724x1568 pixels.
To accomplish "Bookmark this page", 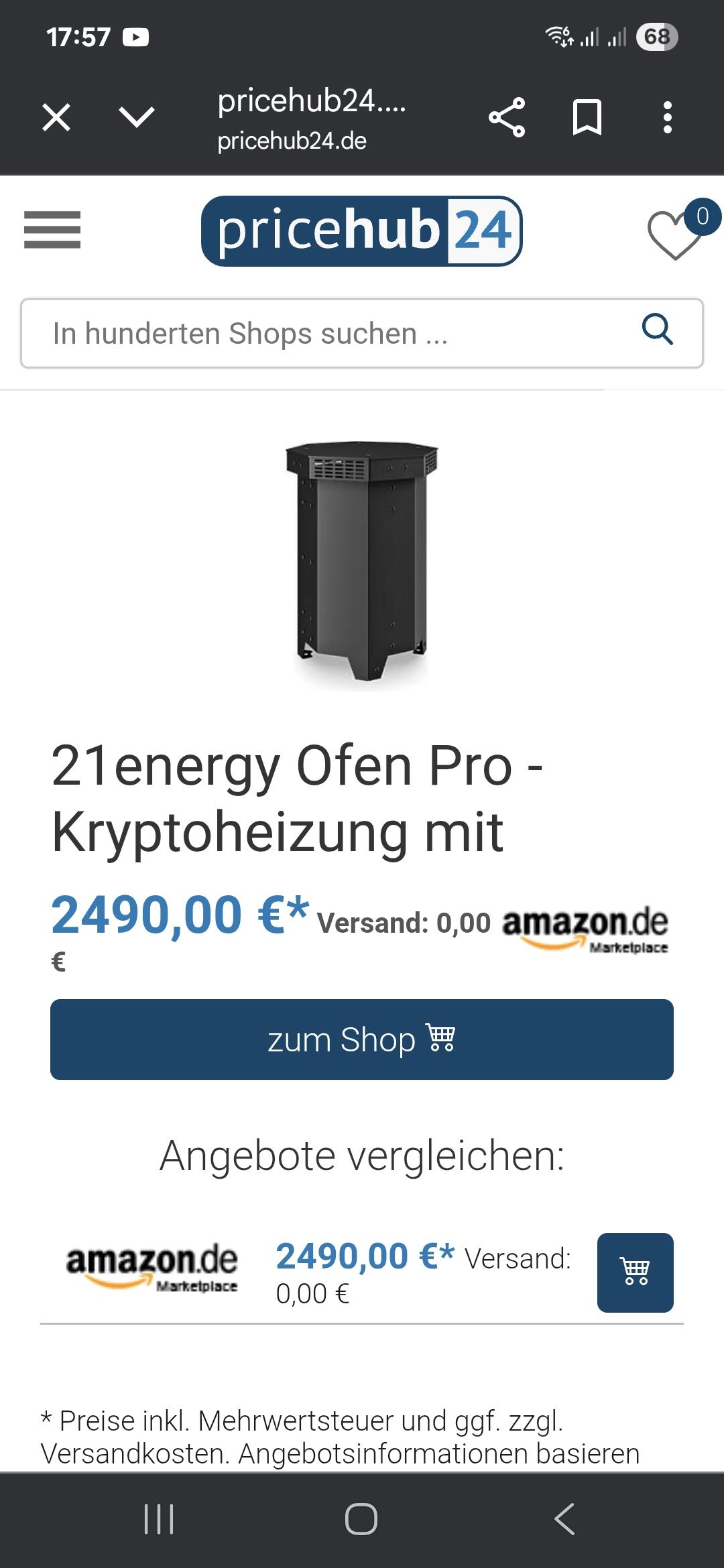I will pos(587,118).
